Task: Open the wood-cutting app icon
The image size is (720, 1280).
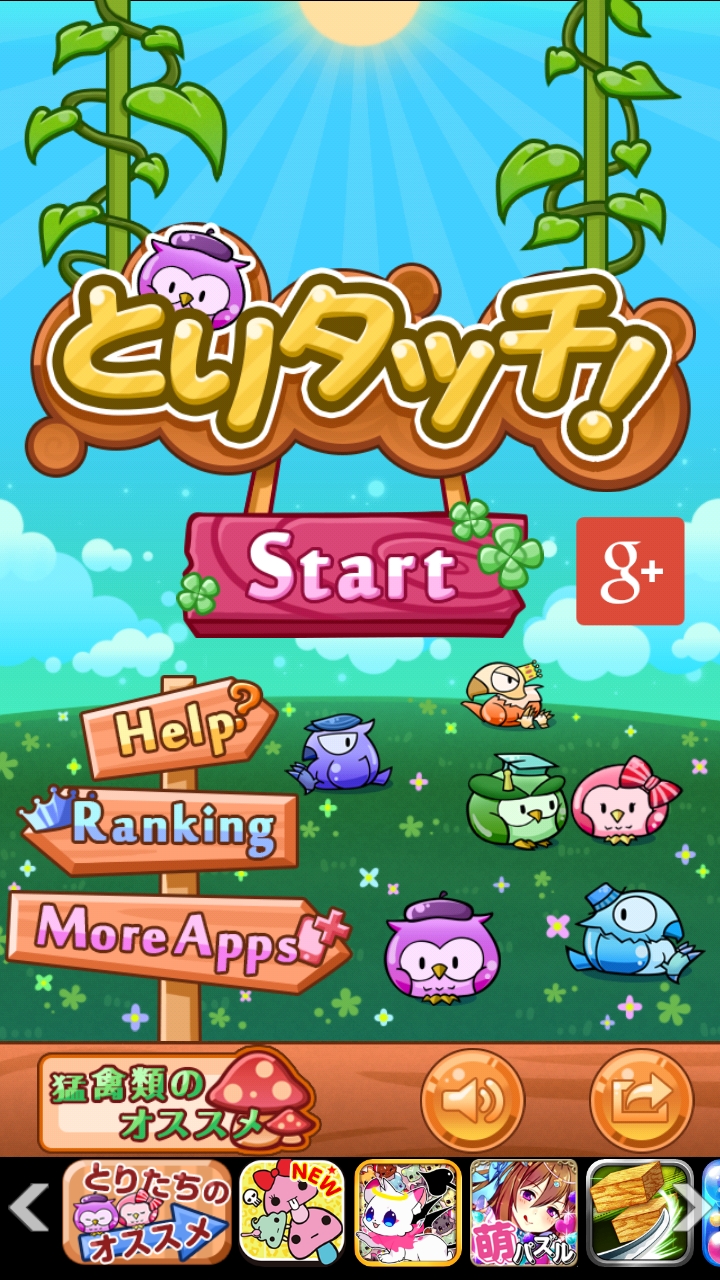Action: 640,1212
